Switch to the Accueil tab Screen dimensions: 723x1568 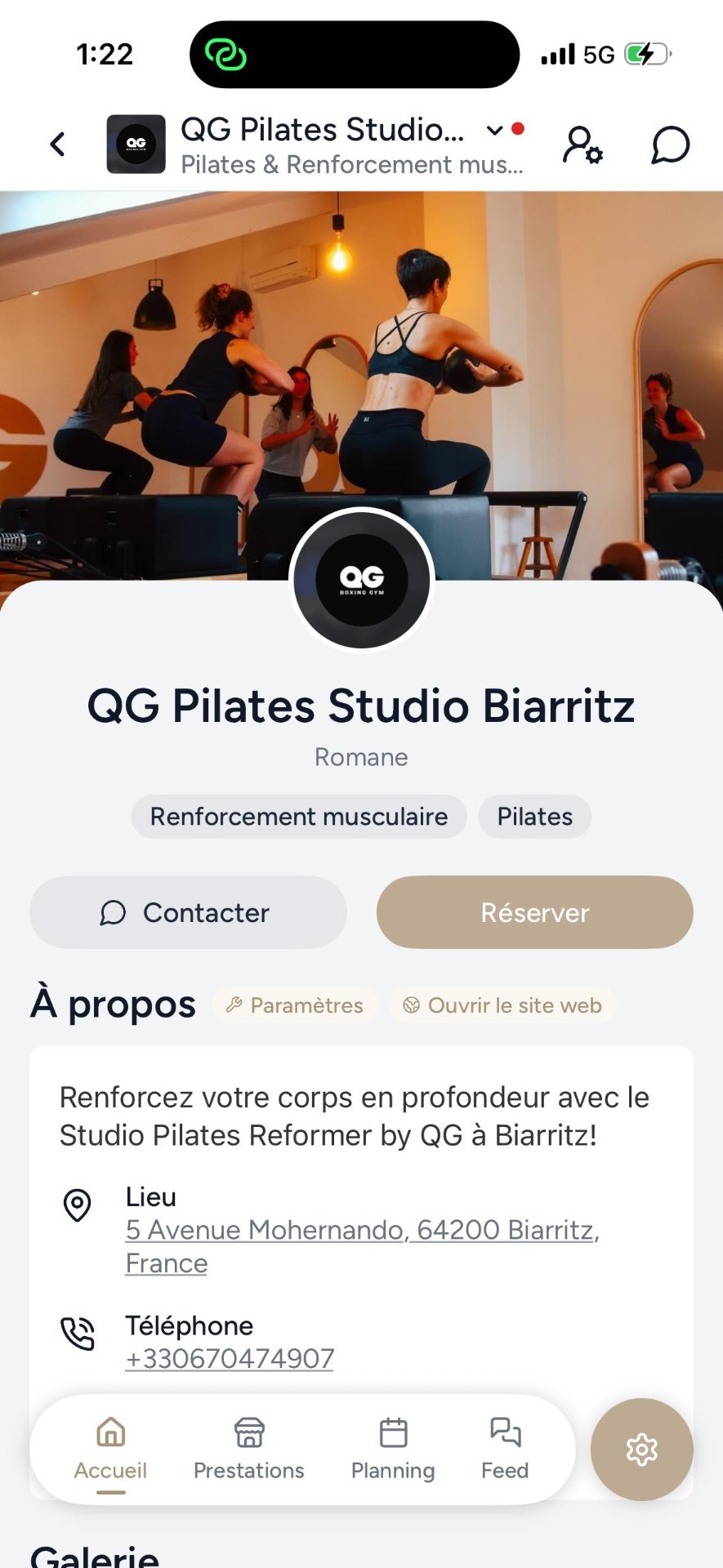111,1449
